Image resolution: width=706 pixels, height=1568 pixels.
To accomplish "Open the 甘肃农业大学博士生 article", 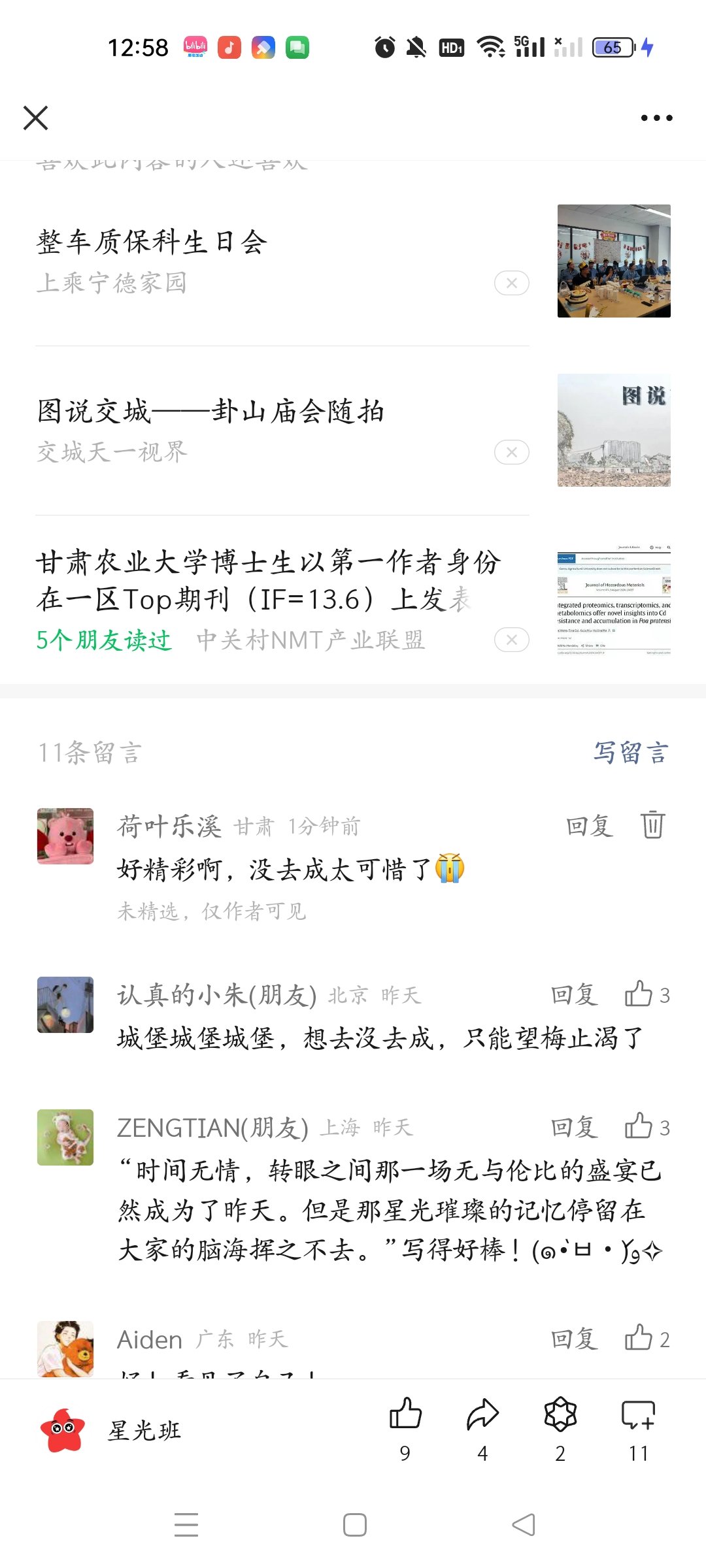I will click(268, 580).
